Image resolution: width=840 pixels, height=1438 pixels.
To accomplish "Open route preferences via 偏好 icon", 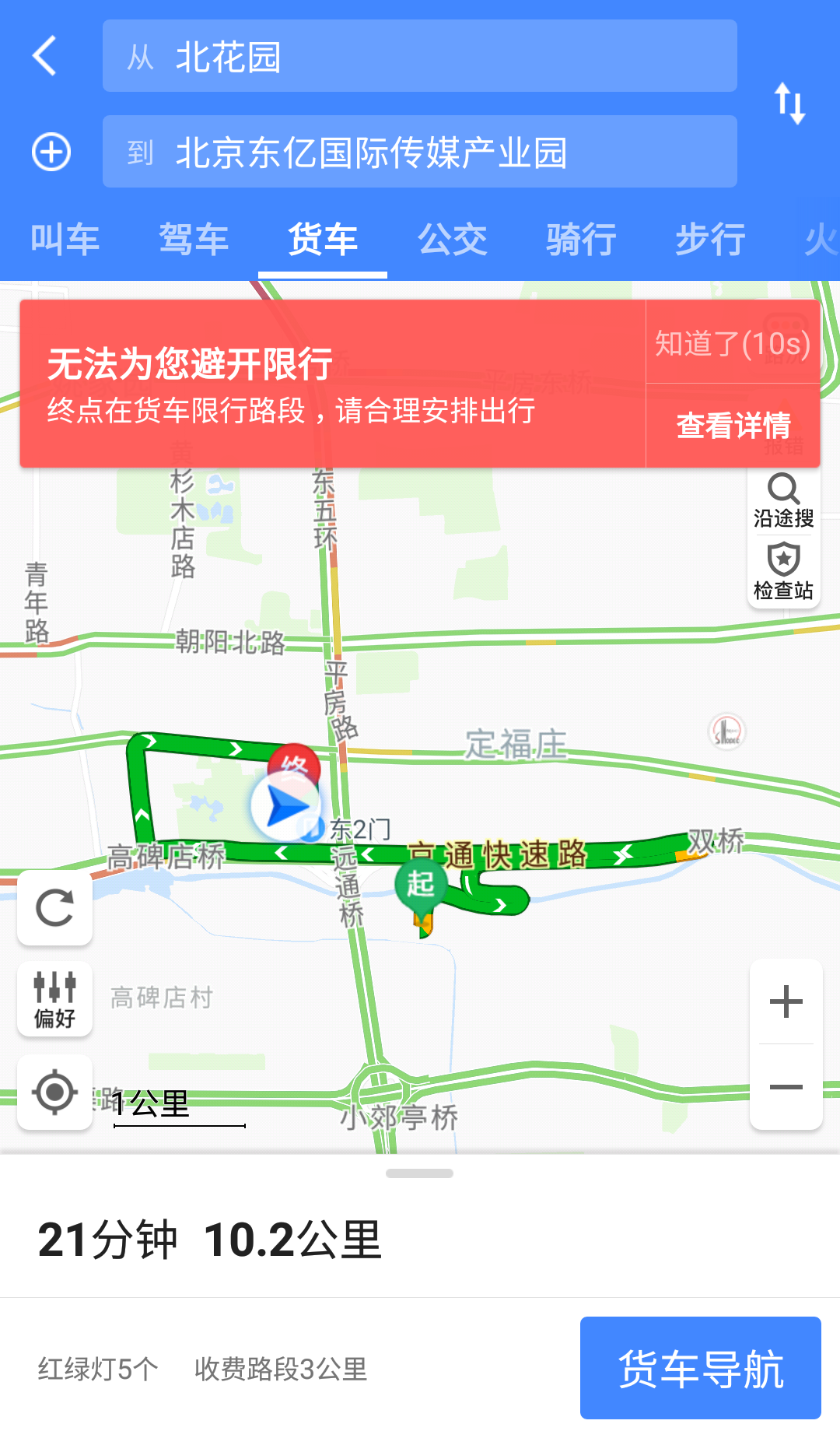I will [54, 1000].
